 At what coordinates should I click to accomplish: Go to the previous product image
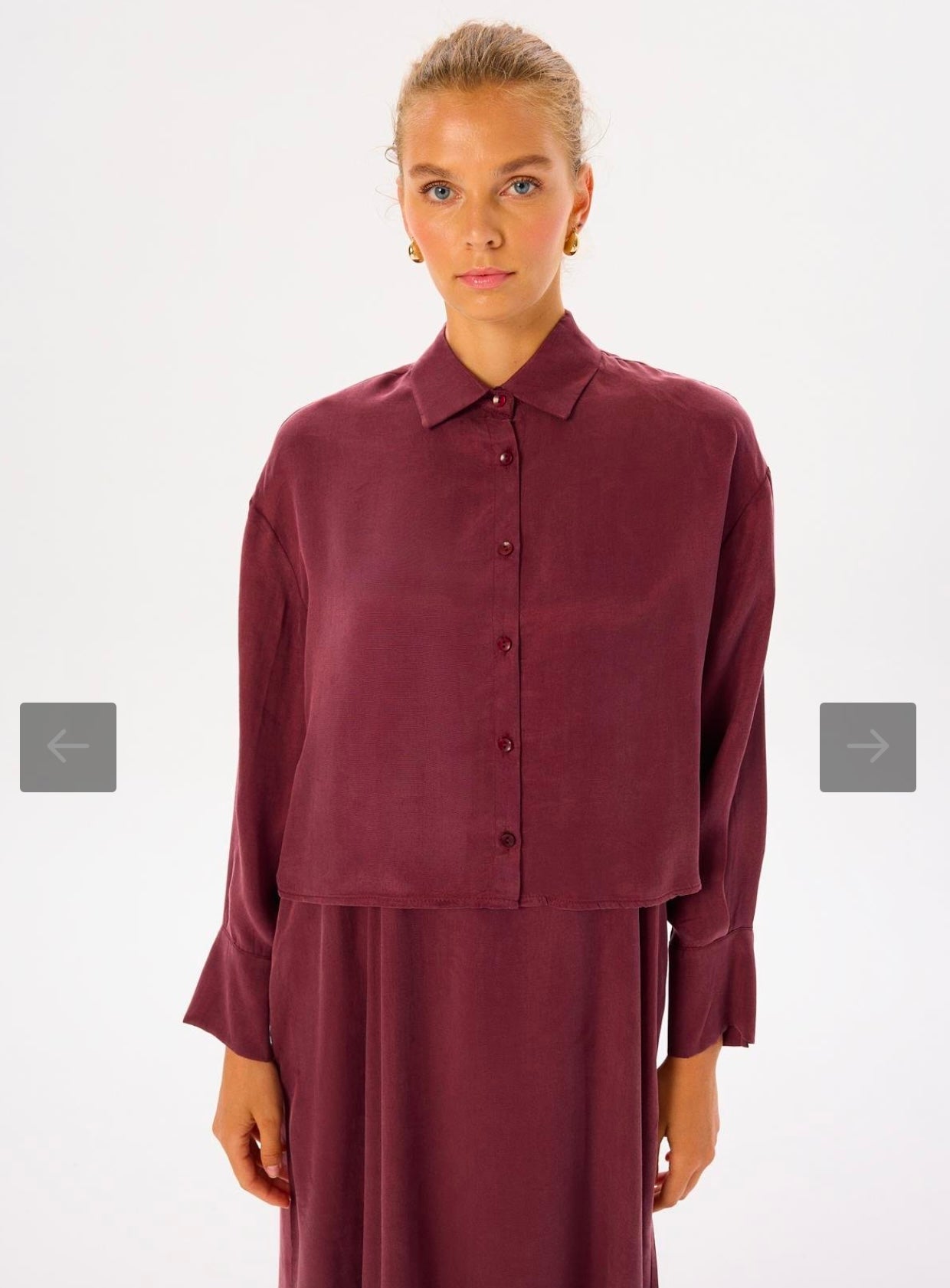68,747
